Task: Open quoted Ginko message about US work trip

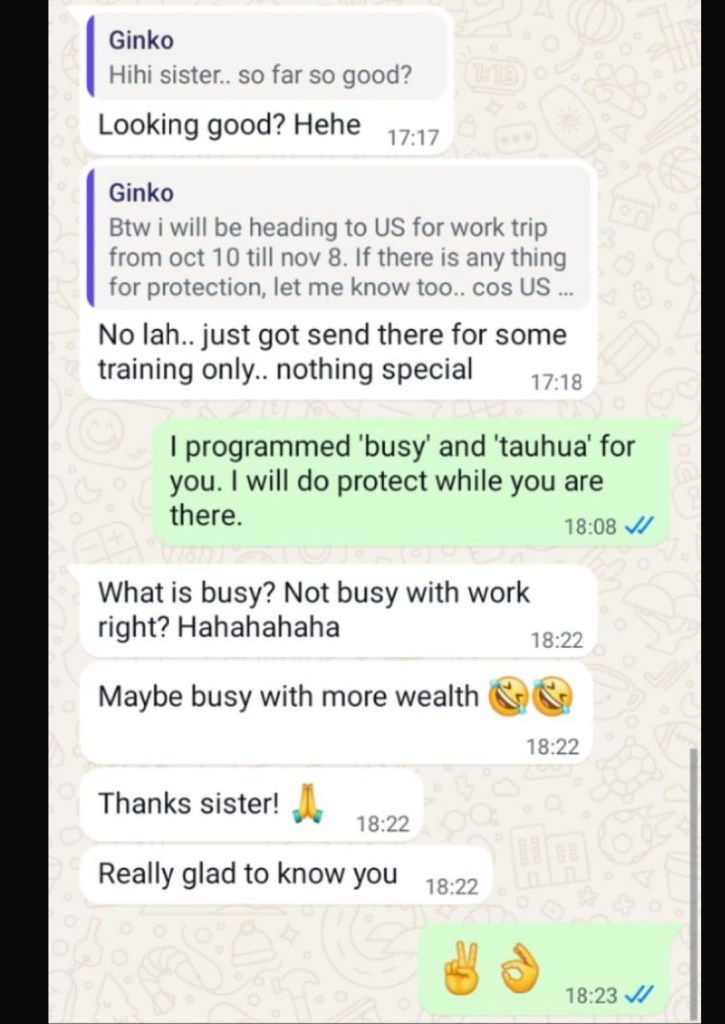Action: (338, 240)
